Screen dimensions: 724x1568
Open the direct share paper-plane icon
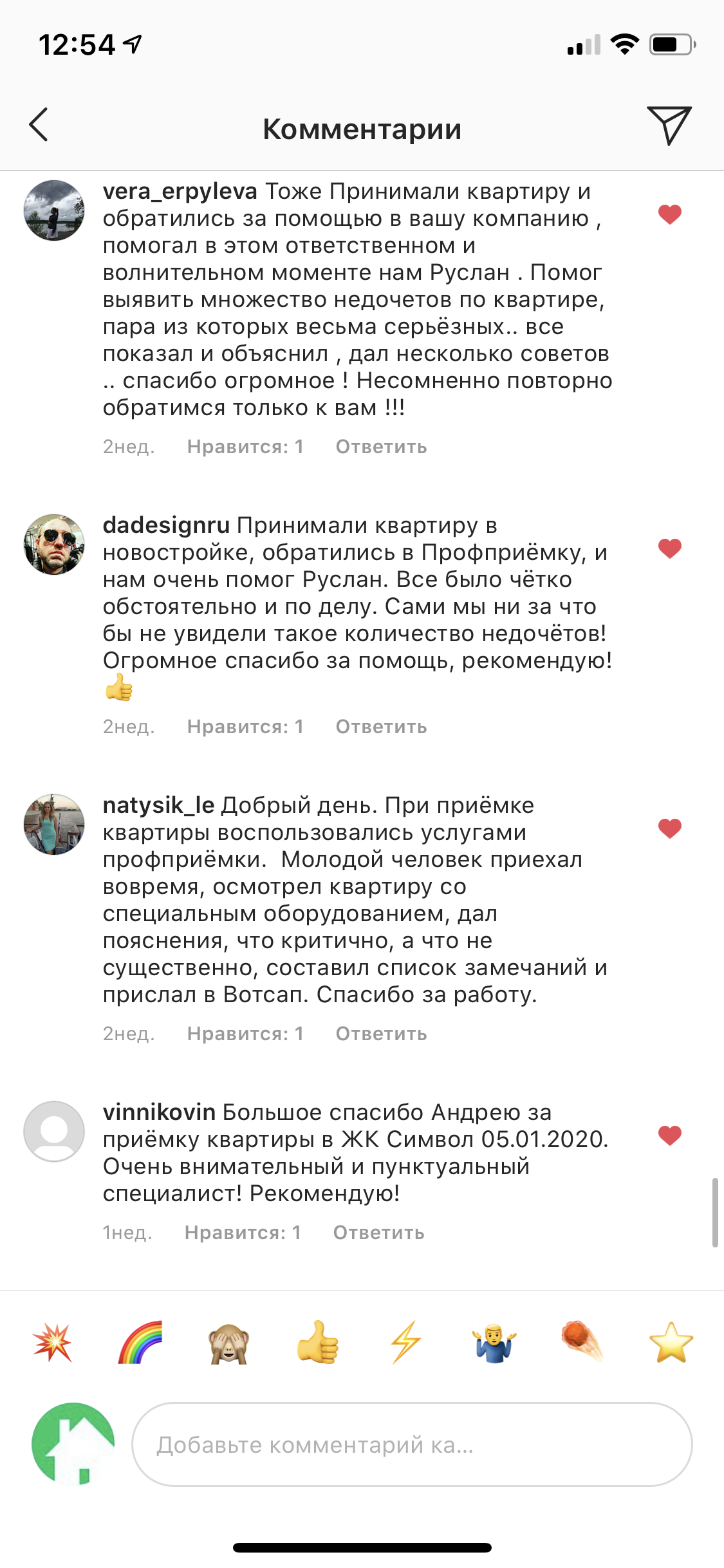[x=669, y=125]
